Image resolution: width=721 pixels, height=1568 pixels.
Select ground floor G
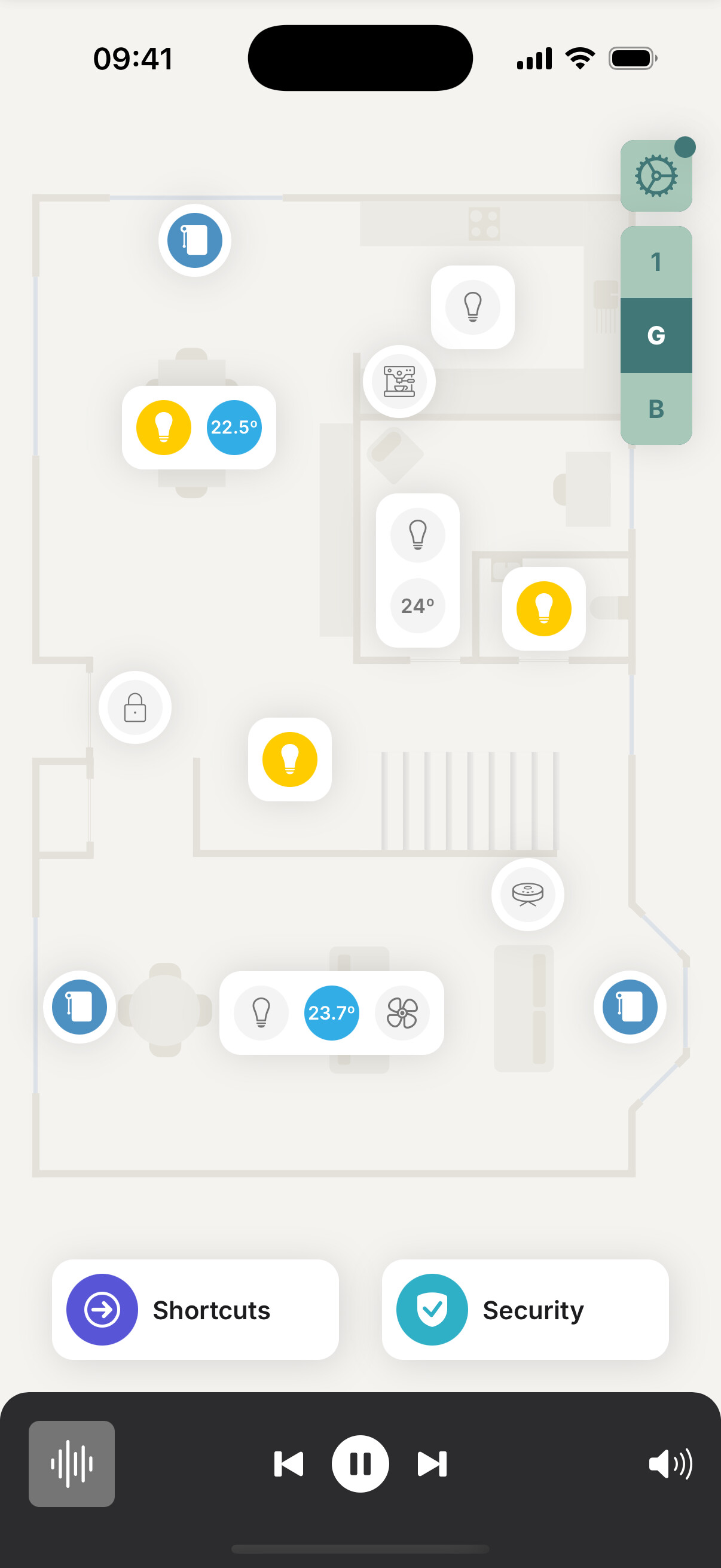655,335
